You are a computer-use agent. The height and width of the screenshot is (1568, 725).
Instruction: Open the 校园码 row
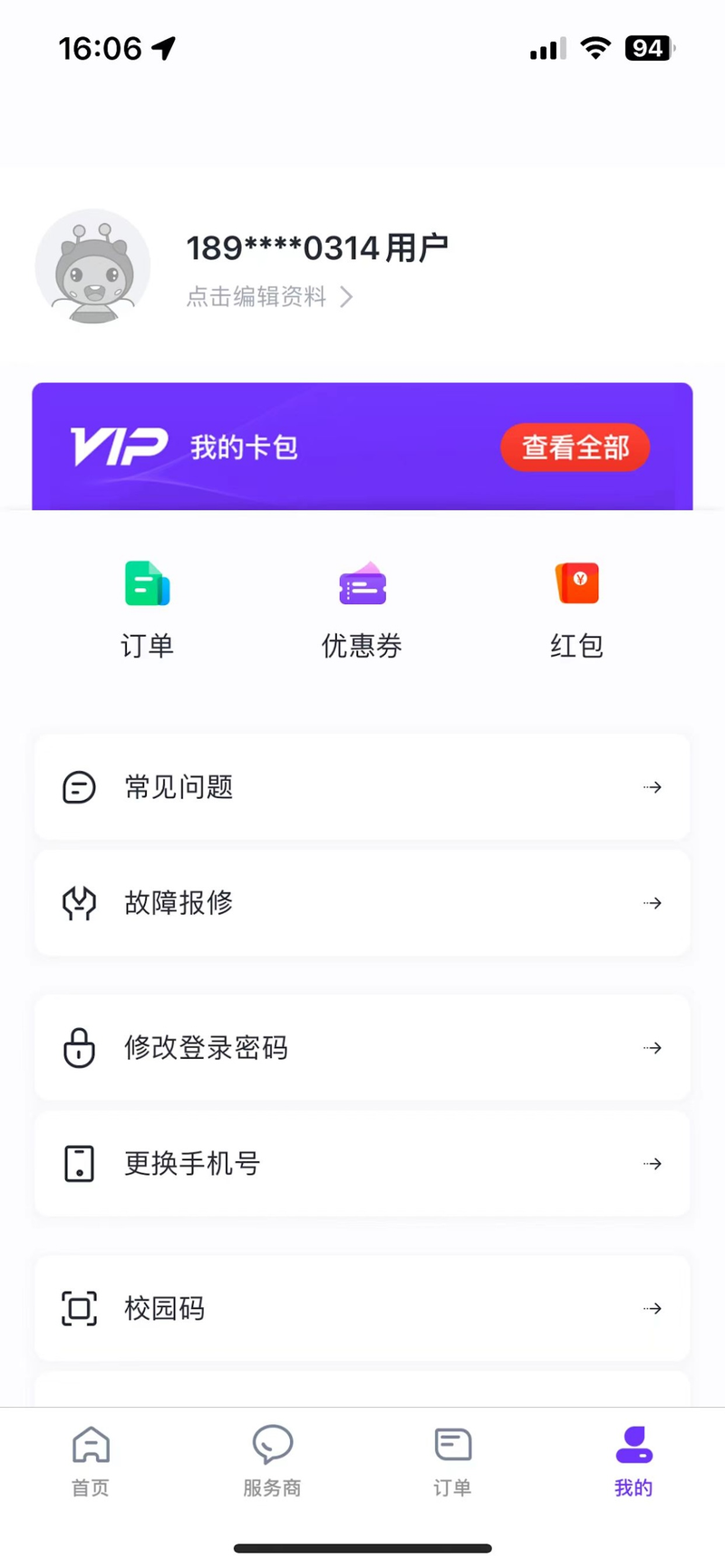pyautogui.click(x=362, y=1309)
